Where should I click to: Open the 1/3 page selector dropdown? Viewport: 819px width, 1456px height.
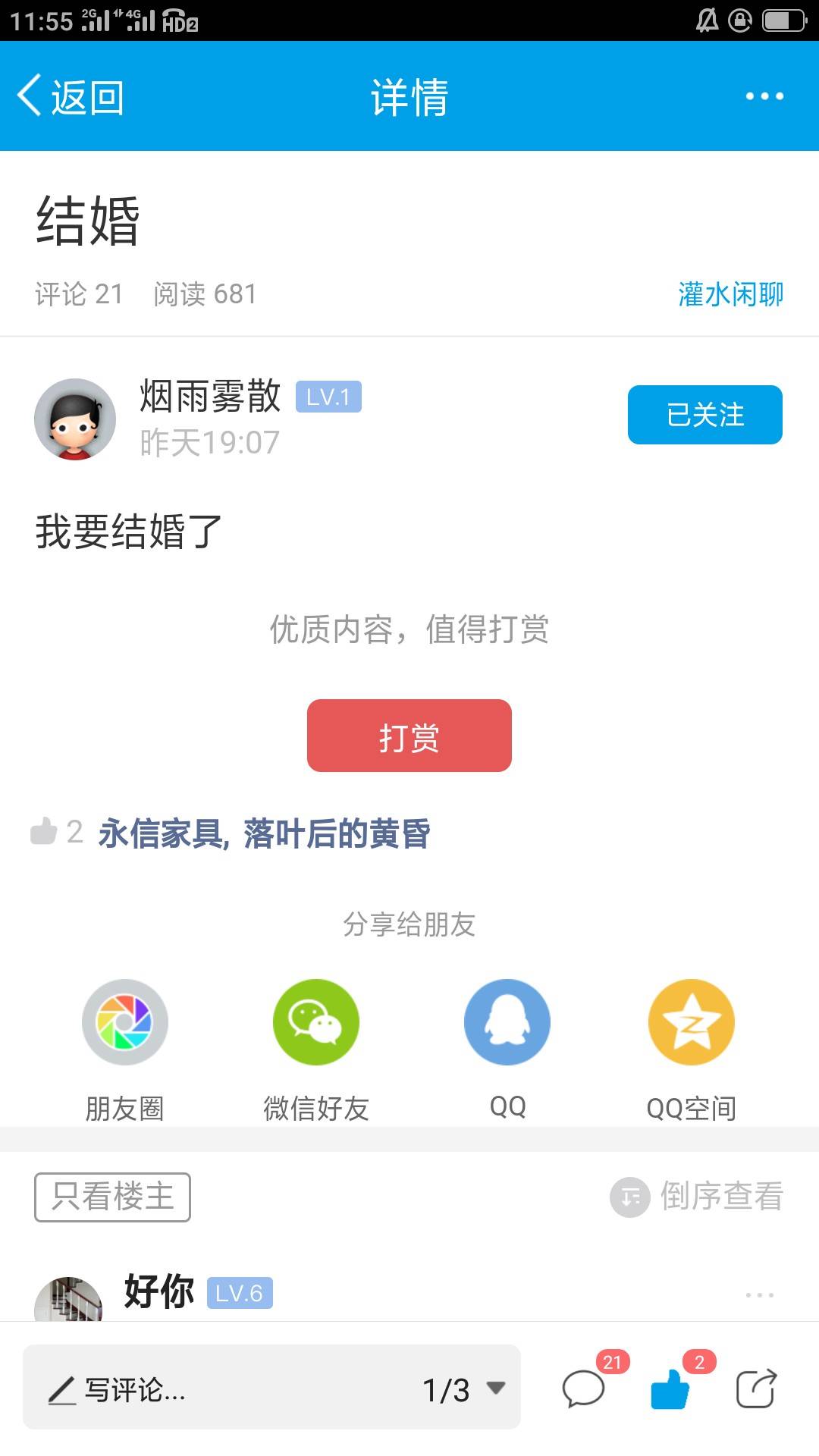pos(463,1389)
